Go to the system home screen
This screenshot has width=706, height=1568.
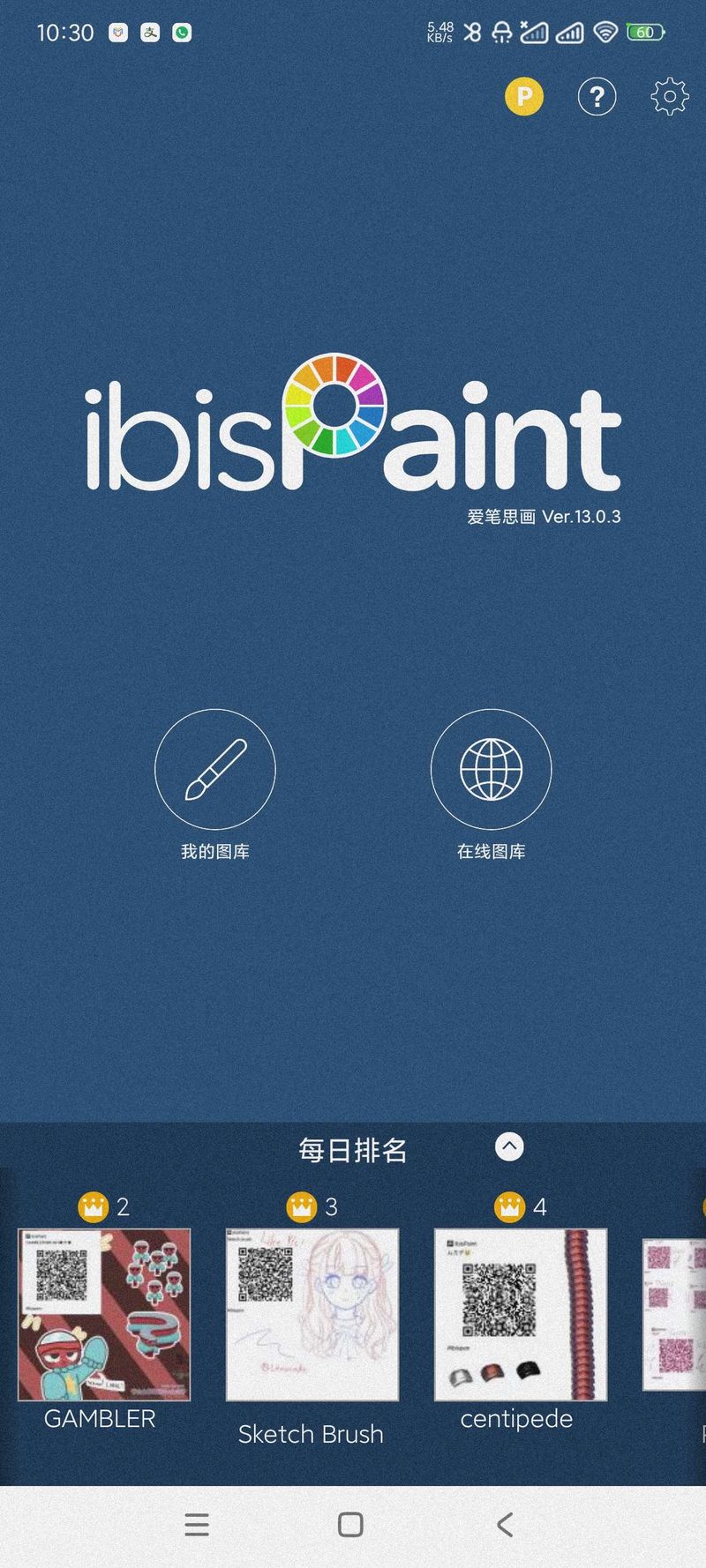350,1525
